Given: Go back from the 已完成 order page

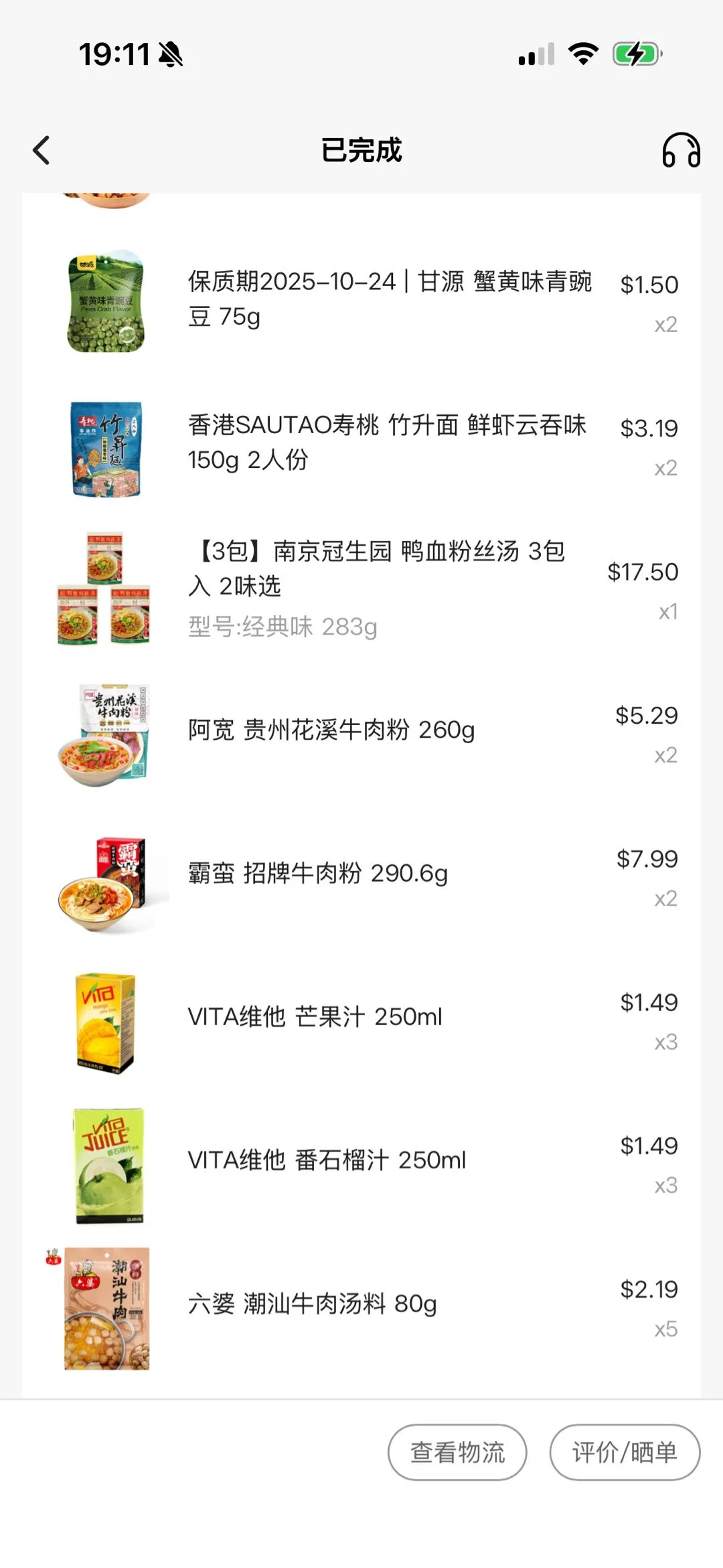Looking at the screenshot, I should pyautogui.click(x=42, y=150).
